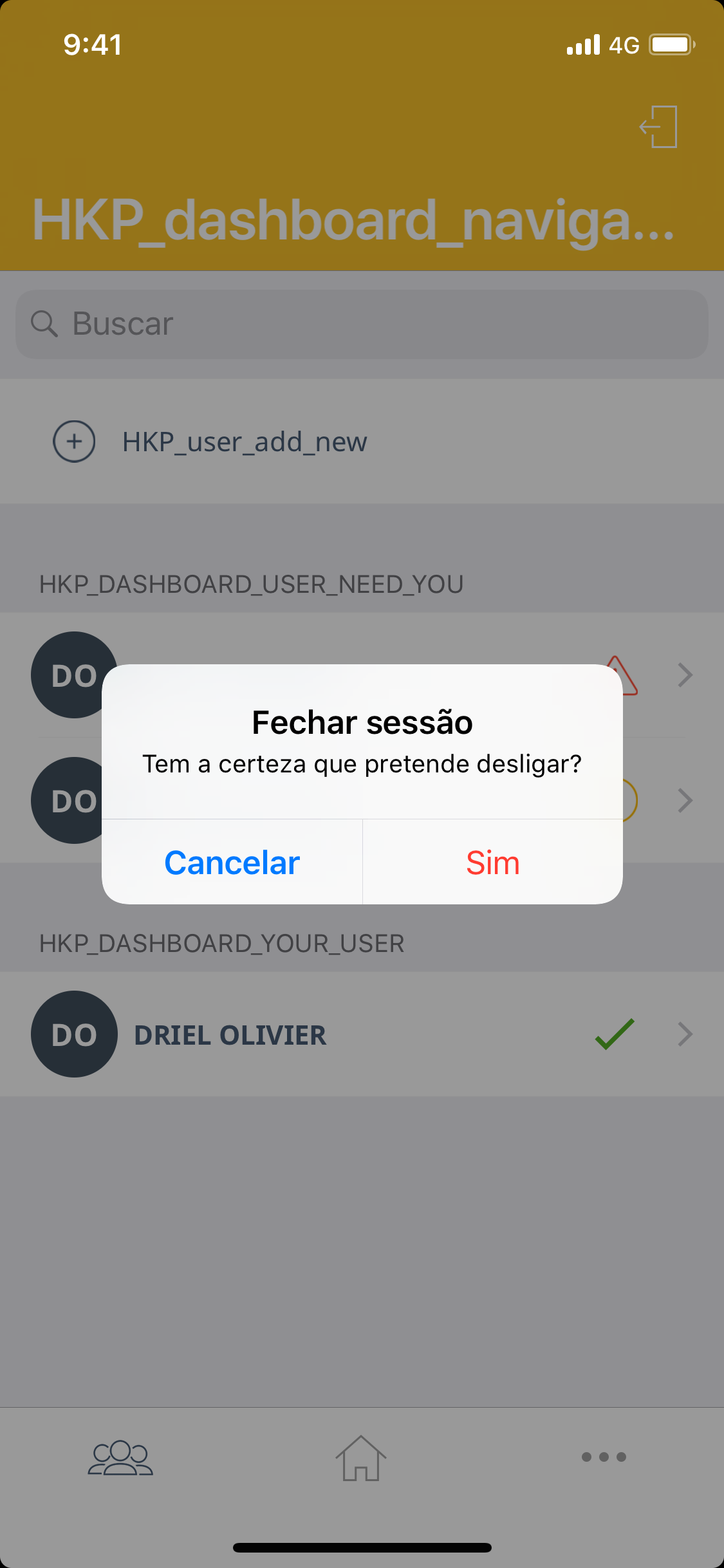The height and width of the screenshot is (1568, 724).
Task: Confirm logout by choosing Sim
Action: click(x=493, y=862)
